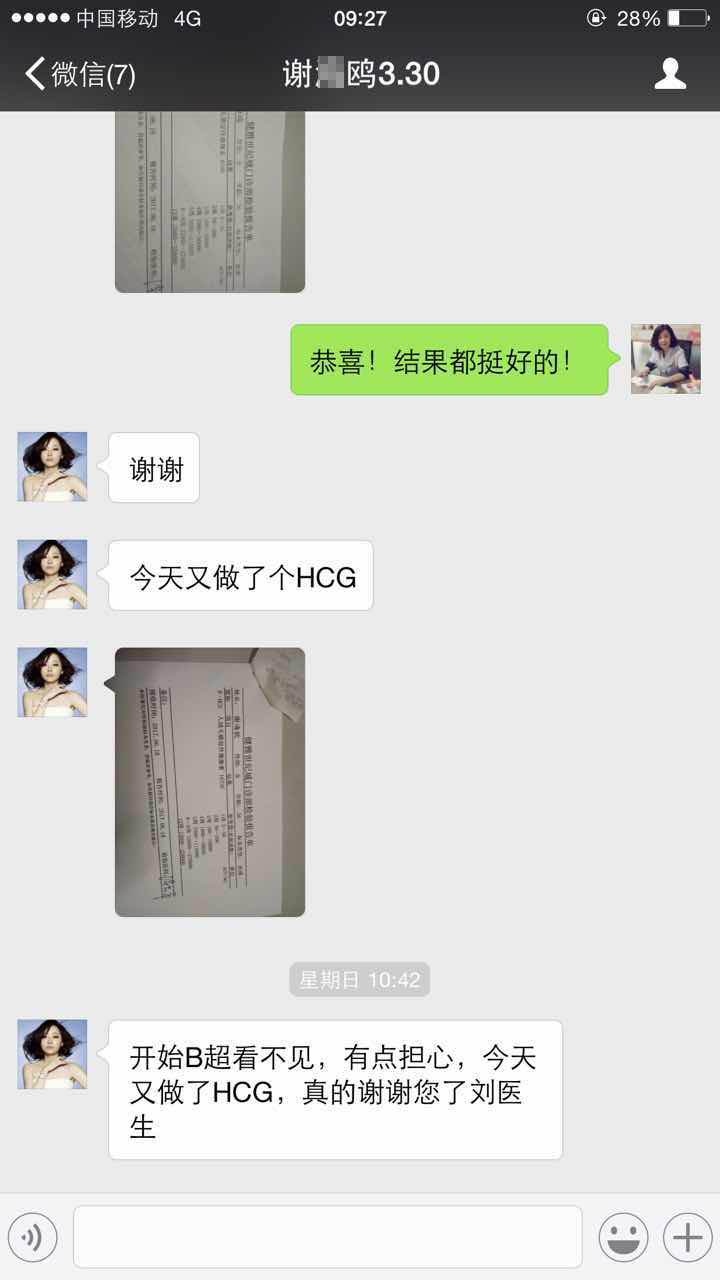The width and height of the screenshot is (720, 1280).
Task: Tap own avatar beside 恭喜 message
Action: 665,359
